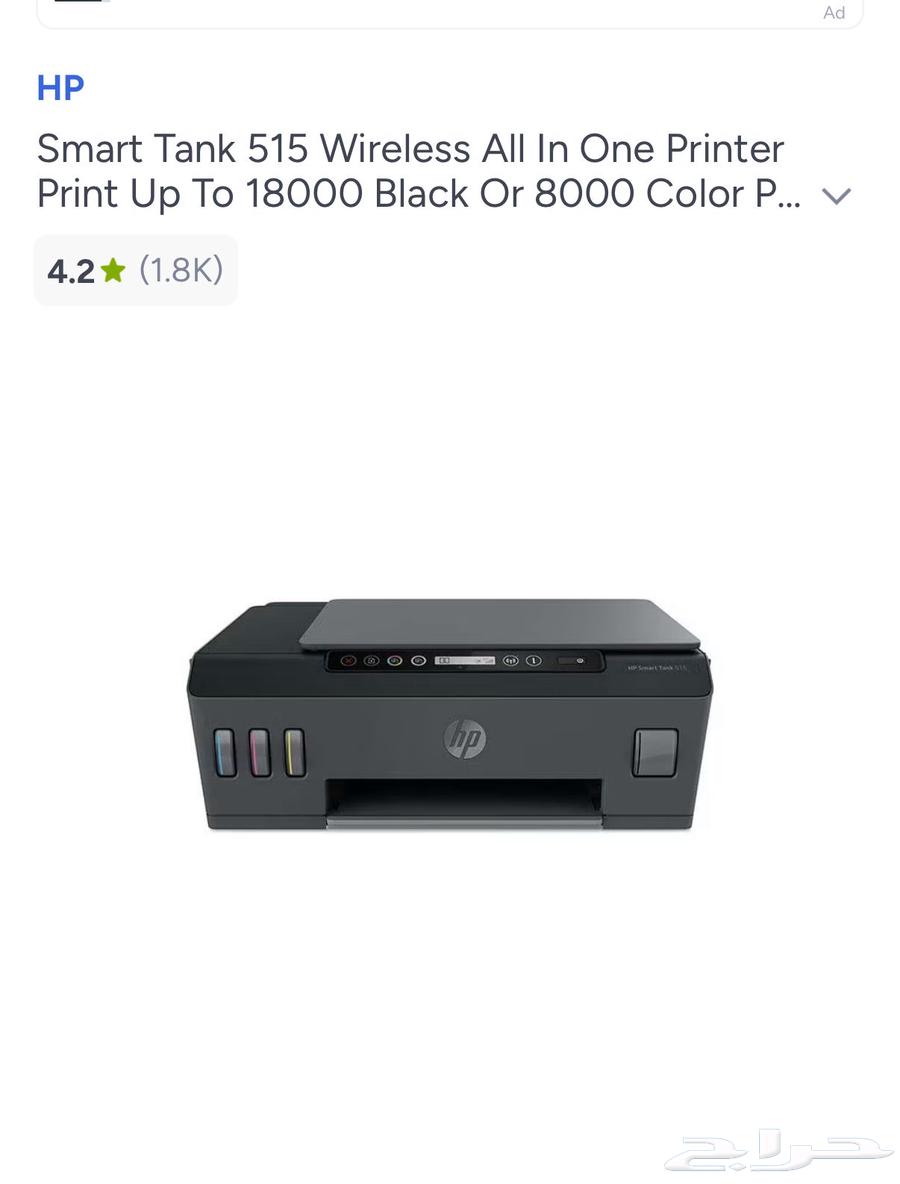Click the (1.8K) reviews count link
900x1184 pixels.
[180, 268]
